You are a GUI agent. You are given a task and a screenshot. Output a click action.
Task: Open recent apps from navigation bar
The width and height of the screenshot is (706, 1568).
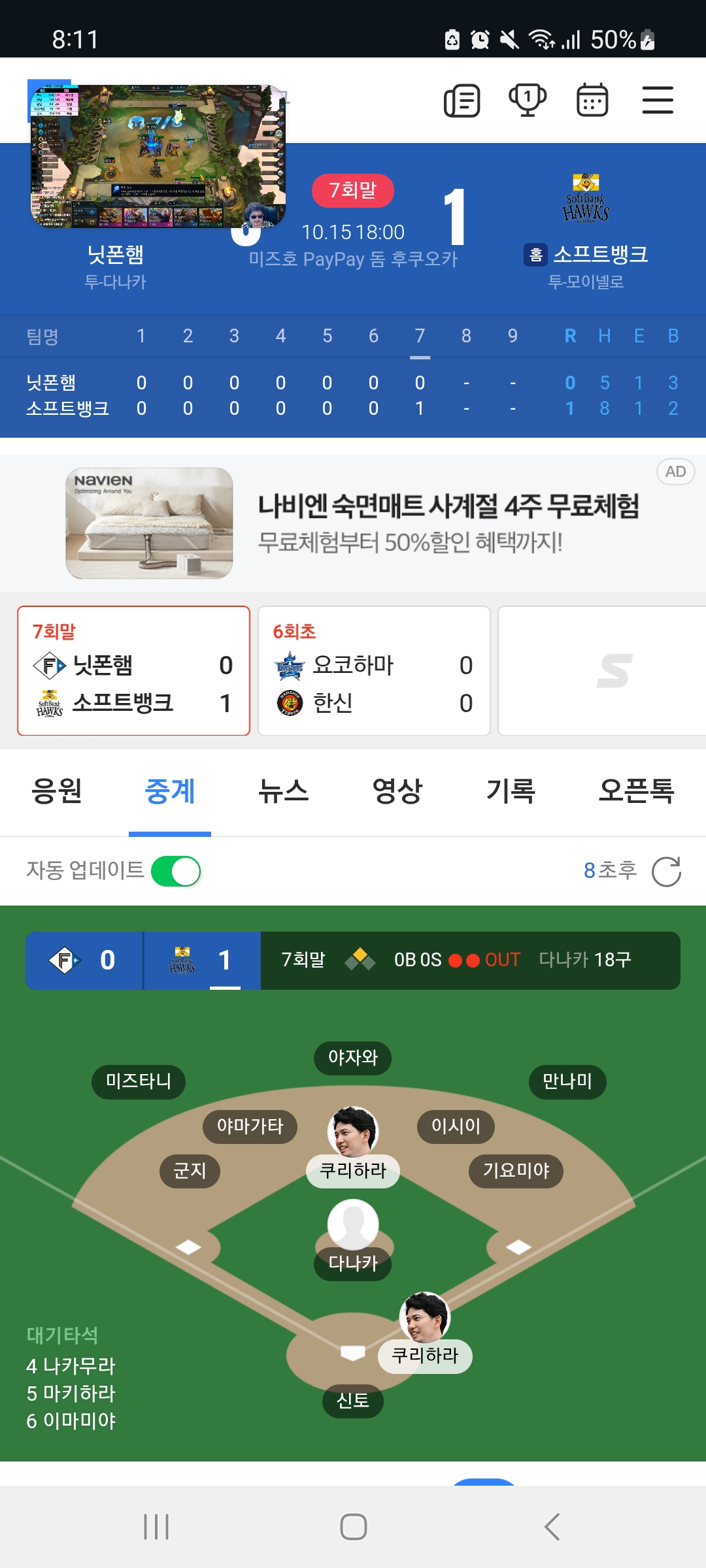[x=156, y=1527]
